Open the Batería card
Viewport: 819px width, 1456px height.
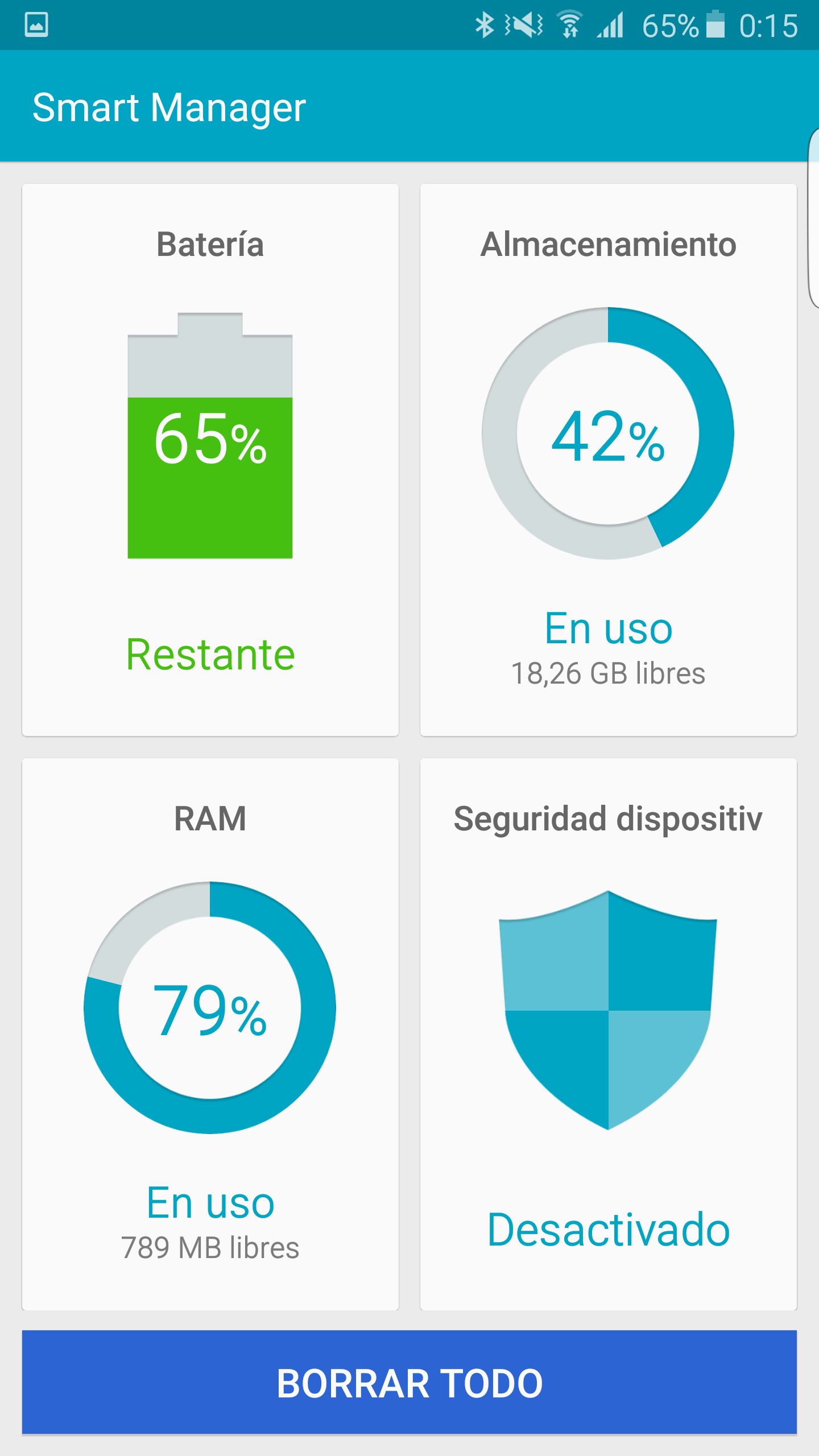[210, 460]
